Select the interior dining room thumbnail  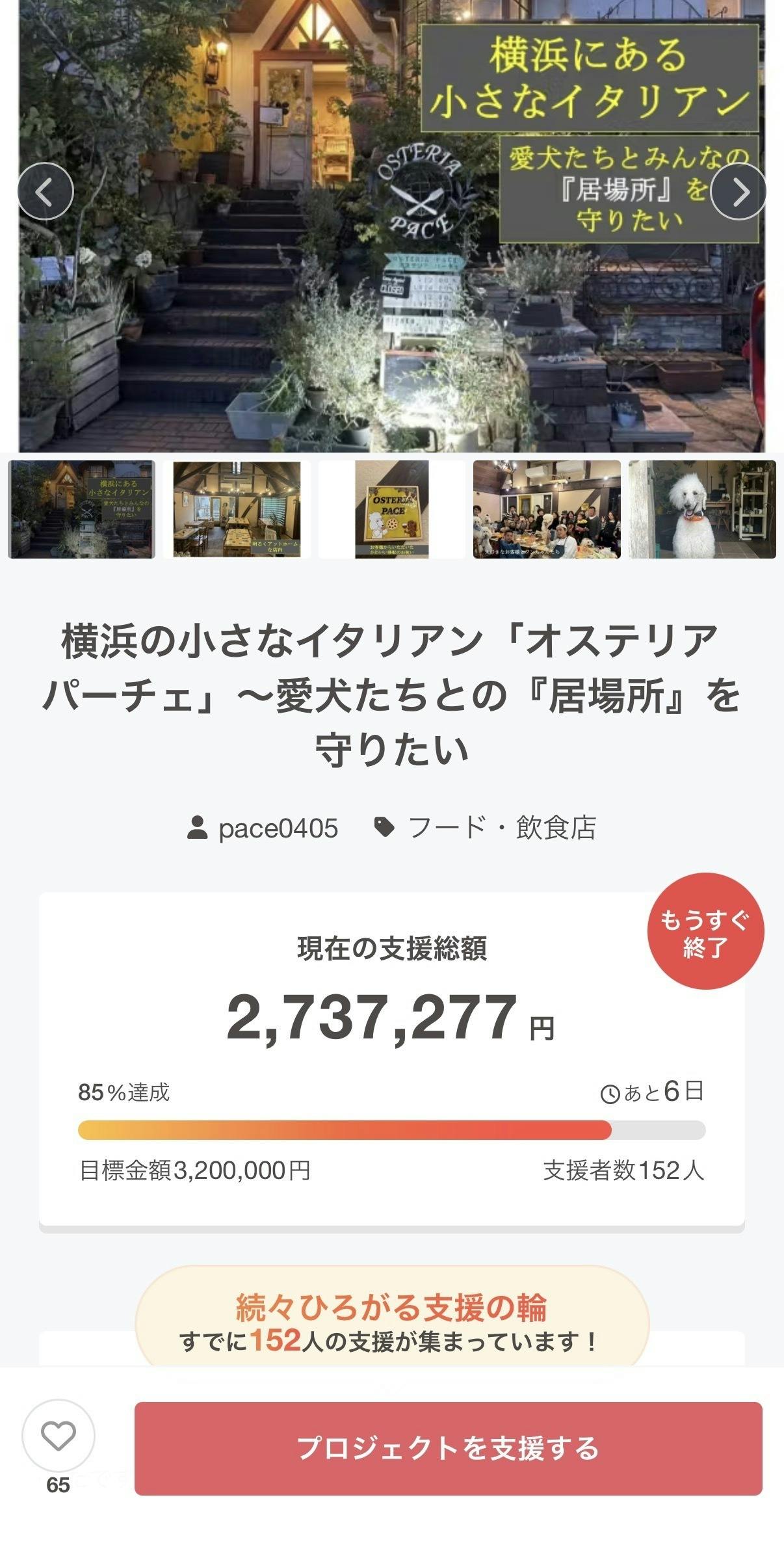pyautogui.click(x=237, y=509)
